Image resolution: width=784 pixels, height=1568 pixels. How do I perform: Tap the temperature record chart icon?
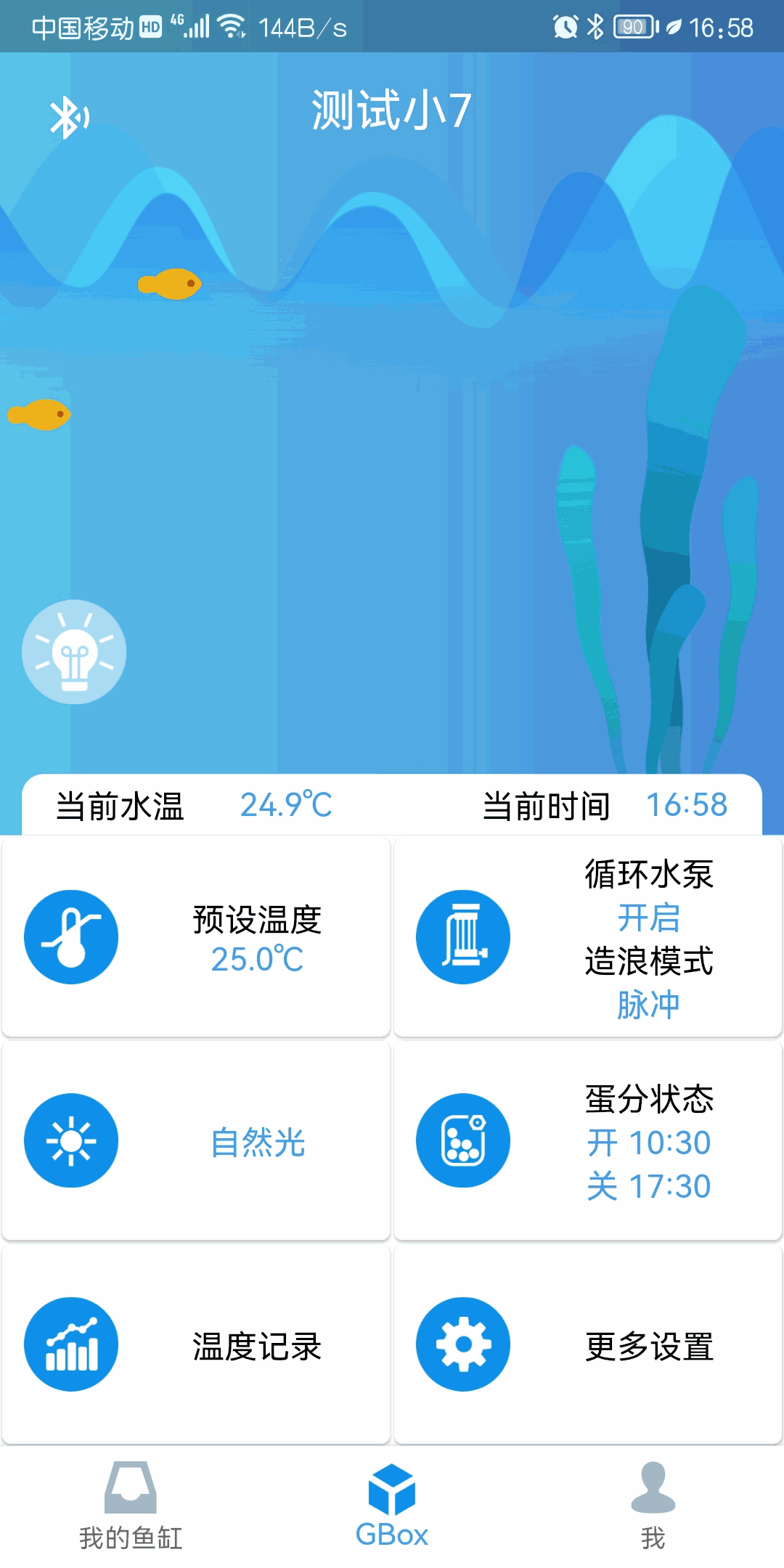[x=70, y=1344]
